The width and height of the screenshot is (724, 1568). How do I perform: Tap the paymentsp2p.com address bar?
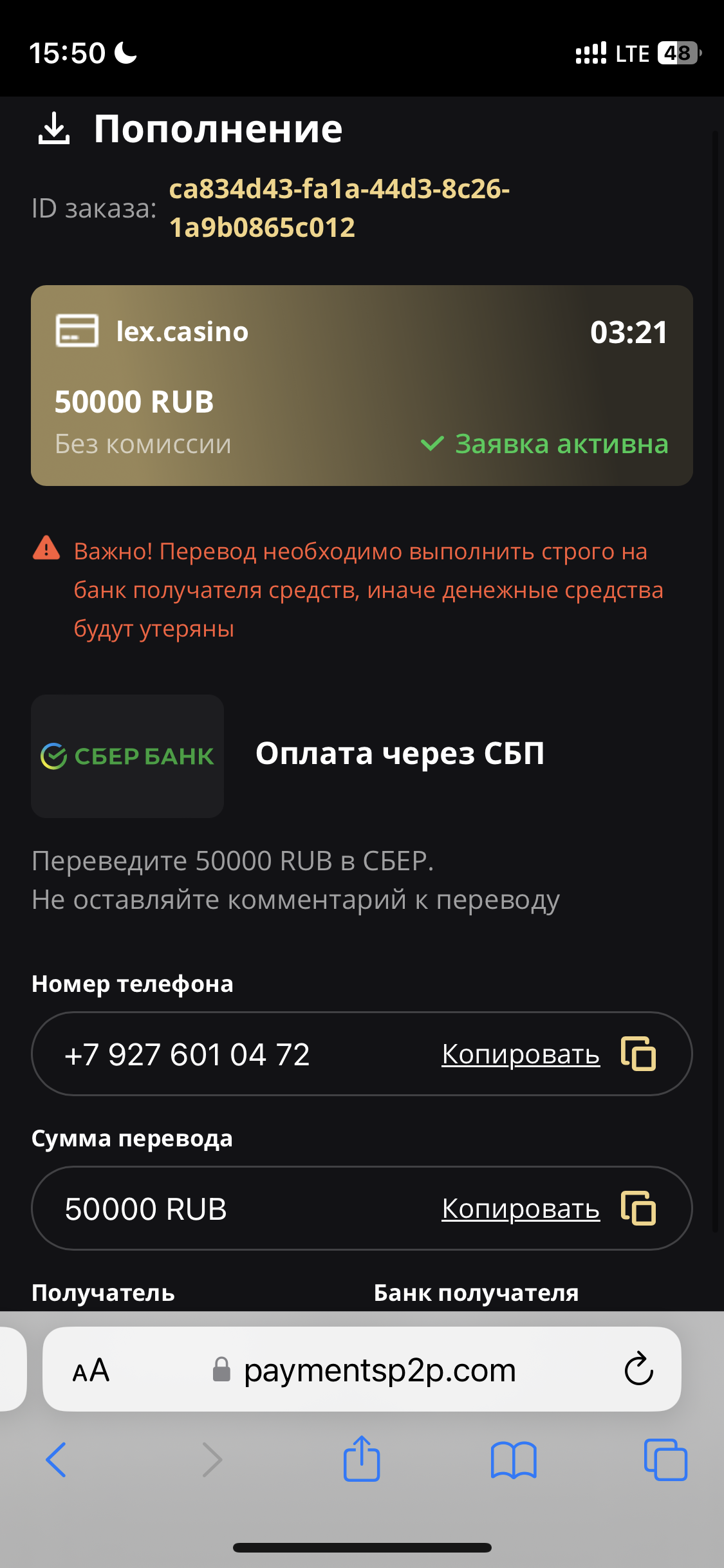point(380,1370)
